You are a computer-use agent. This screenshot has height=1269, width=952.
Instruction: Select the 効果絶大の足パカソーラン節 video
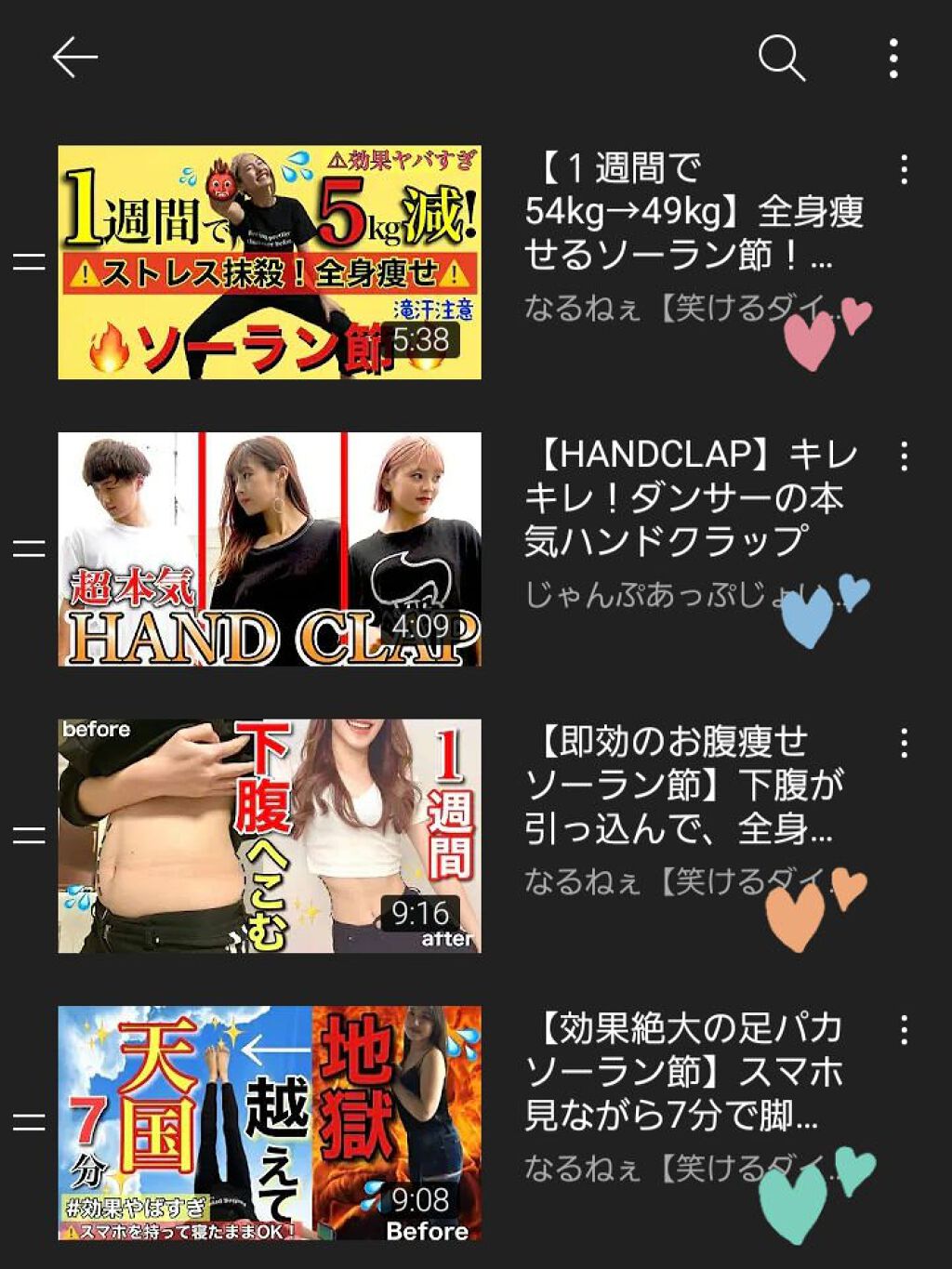pyautogui.click(x=270, y=1122)
